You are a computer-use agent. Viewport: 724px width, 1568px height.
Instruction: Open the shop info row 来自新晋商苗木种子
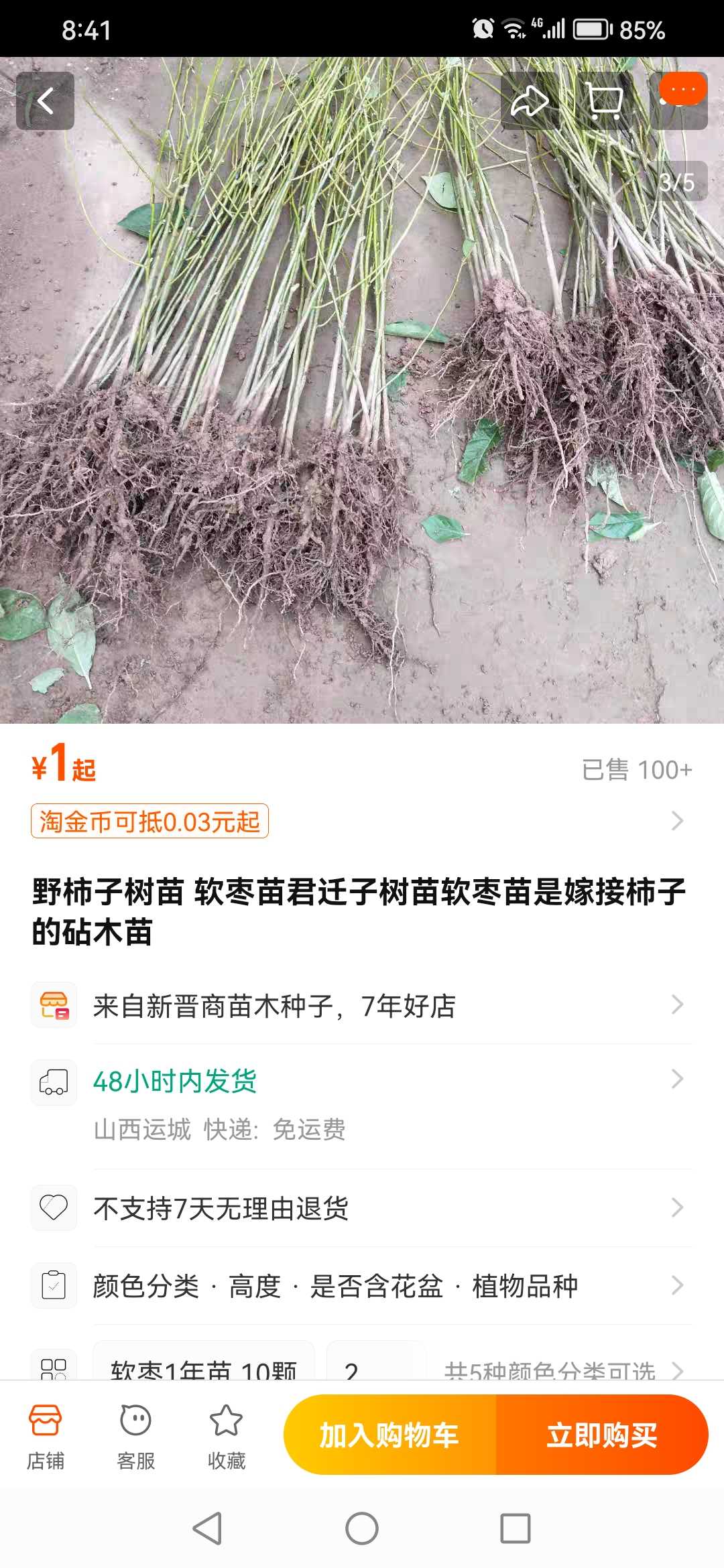362,1005
